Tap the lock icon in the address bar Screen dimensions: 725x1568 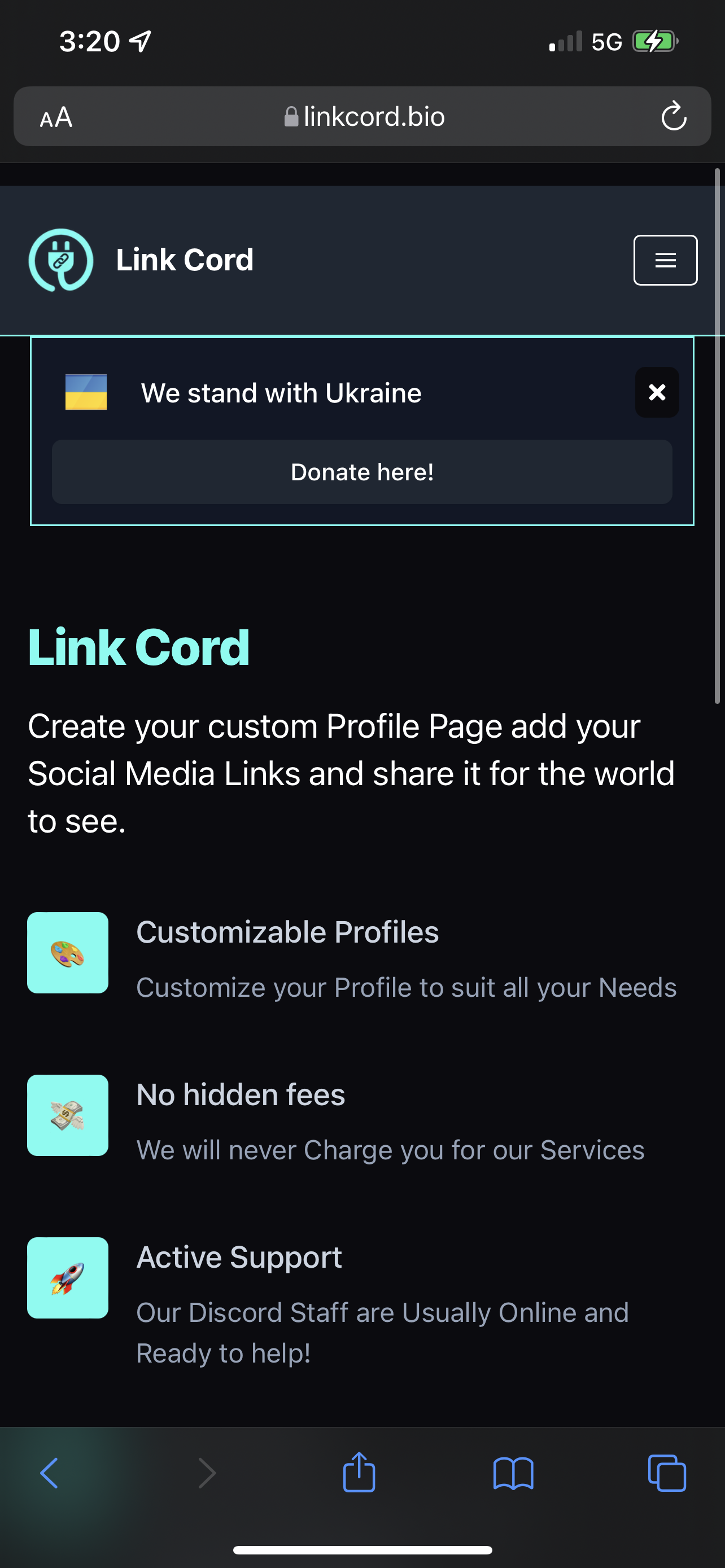290,116
